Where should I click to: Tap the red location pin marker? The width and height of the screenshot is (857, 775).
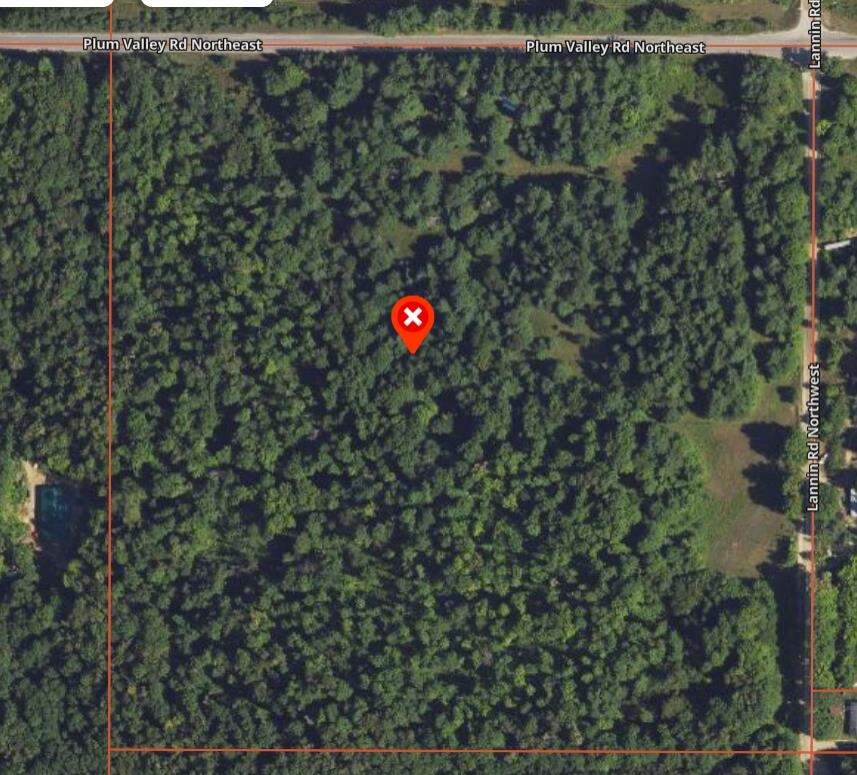click(x=412, y=320)
